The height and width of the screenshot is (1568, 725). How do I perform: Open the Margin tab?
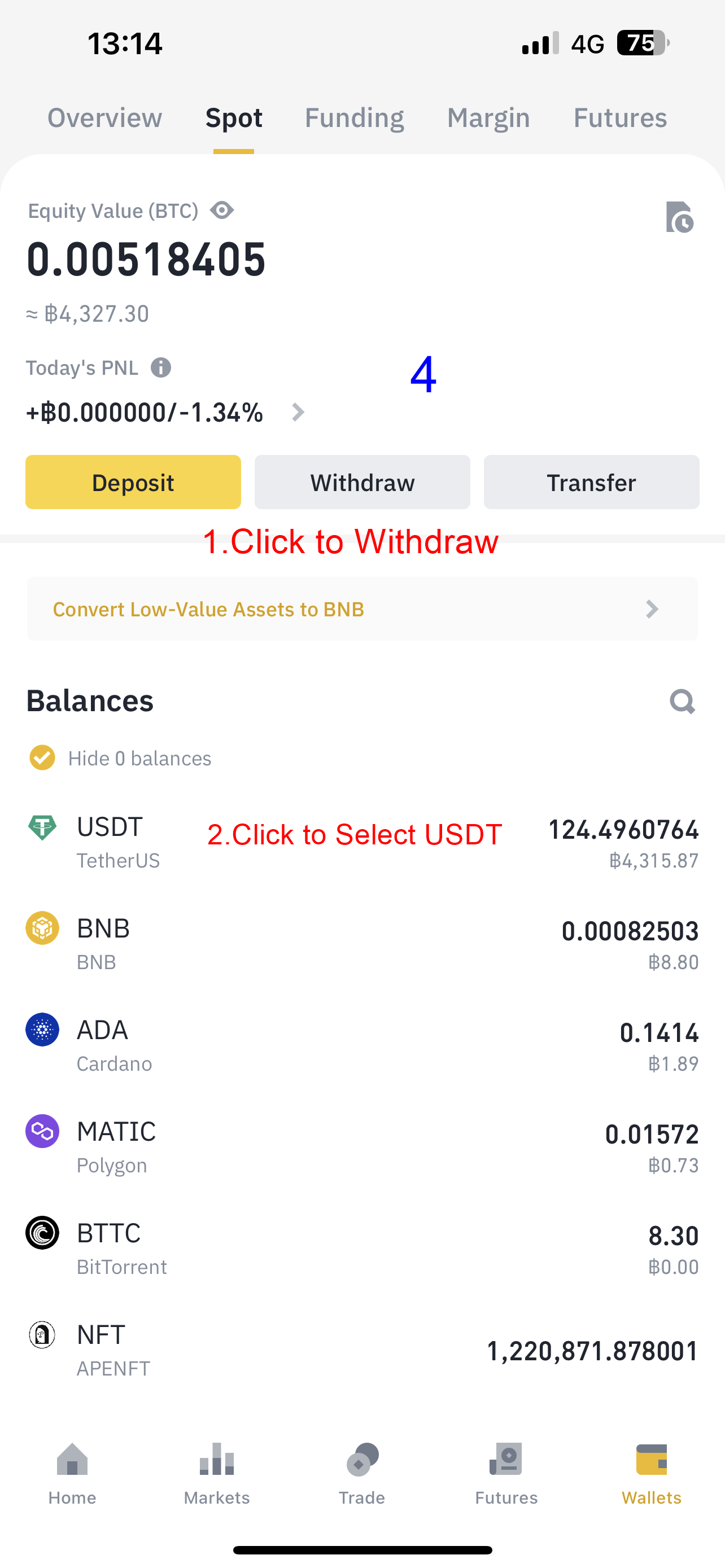488,117
